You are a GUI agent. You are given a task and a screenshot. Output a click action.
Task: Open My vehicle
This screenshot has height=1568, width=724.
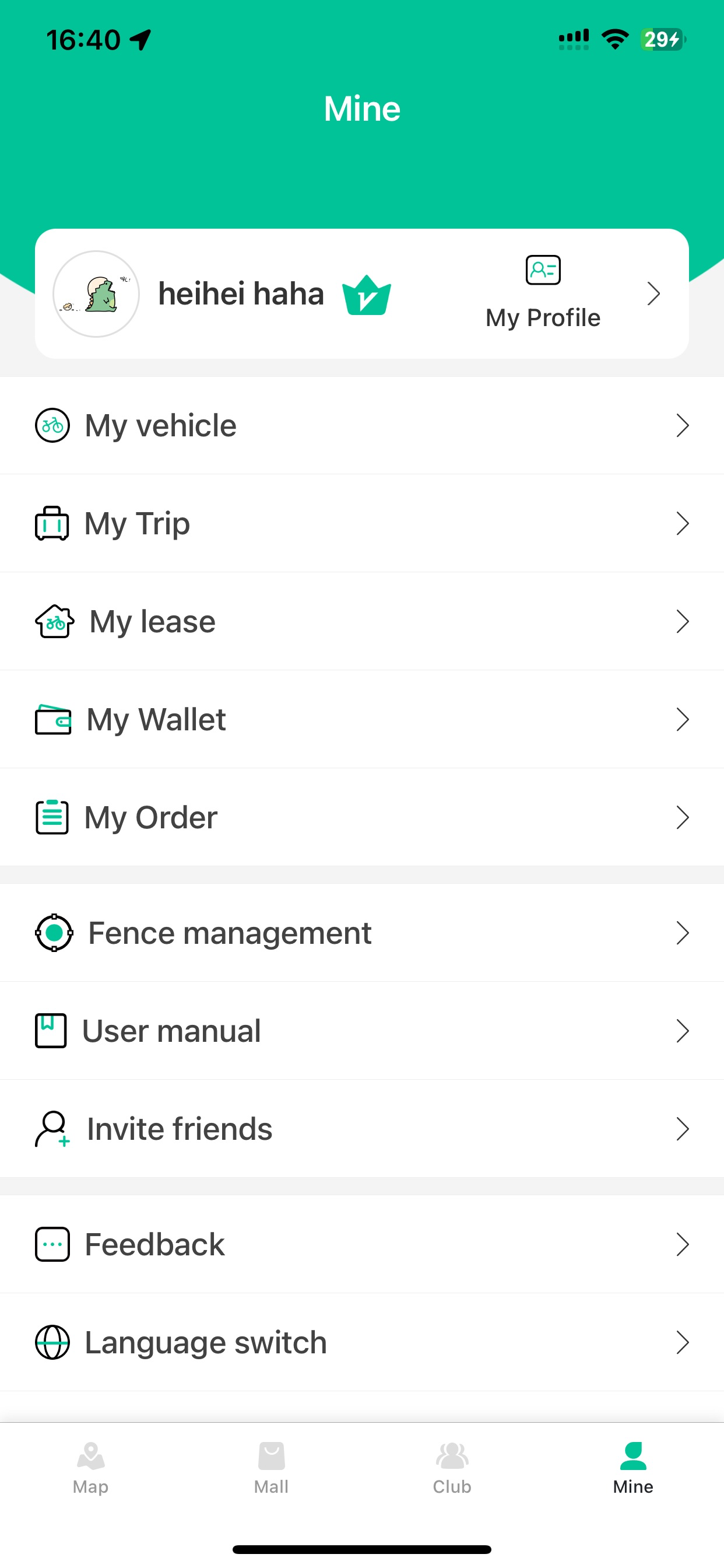point(362,425)
